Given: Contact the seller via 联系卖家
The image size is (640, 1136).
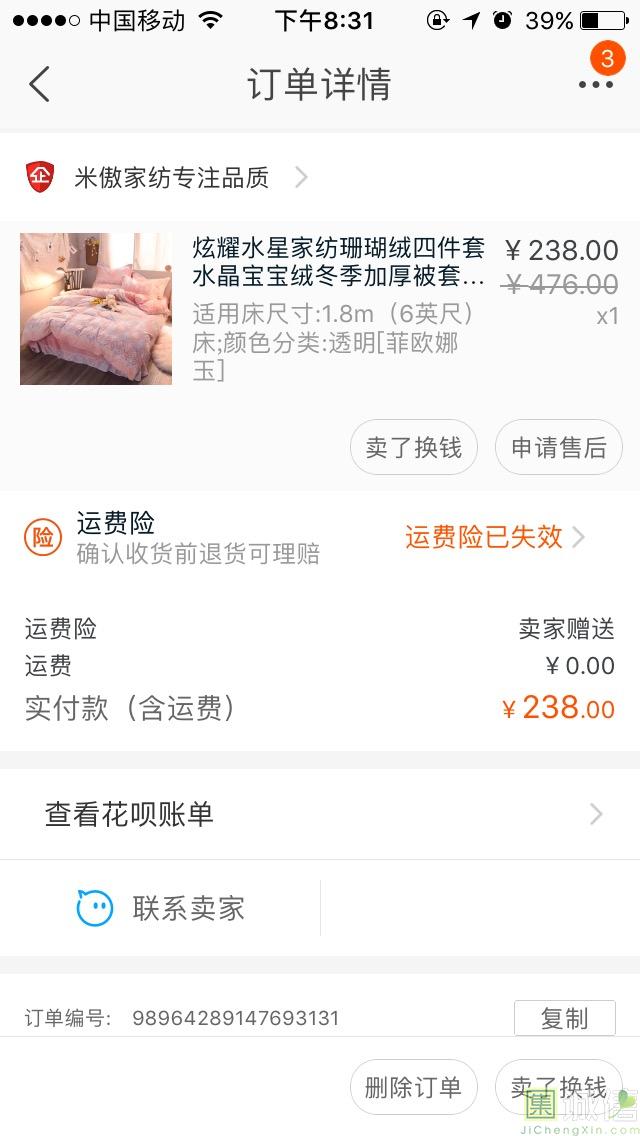Looking at the screenshot, I should click(x=162, y=908).
